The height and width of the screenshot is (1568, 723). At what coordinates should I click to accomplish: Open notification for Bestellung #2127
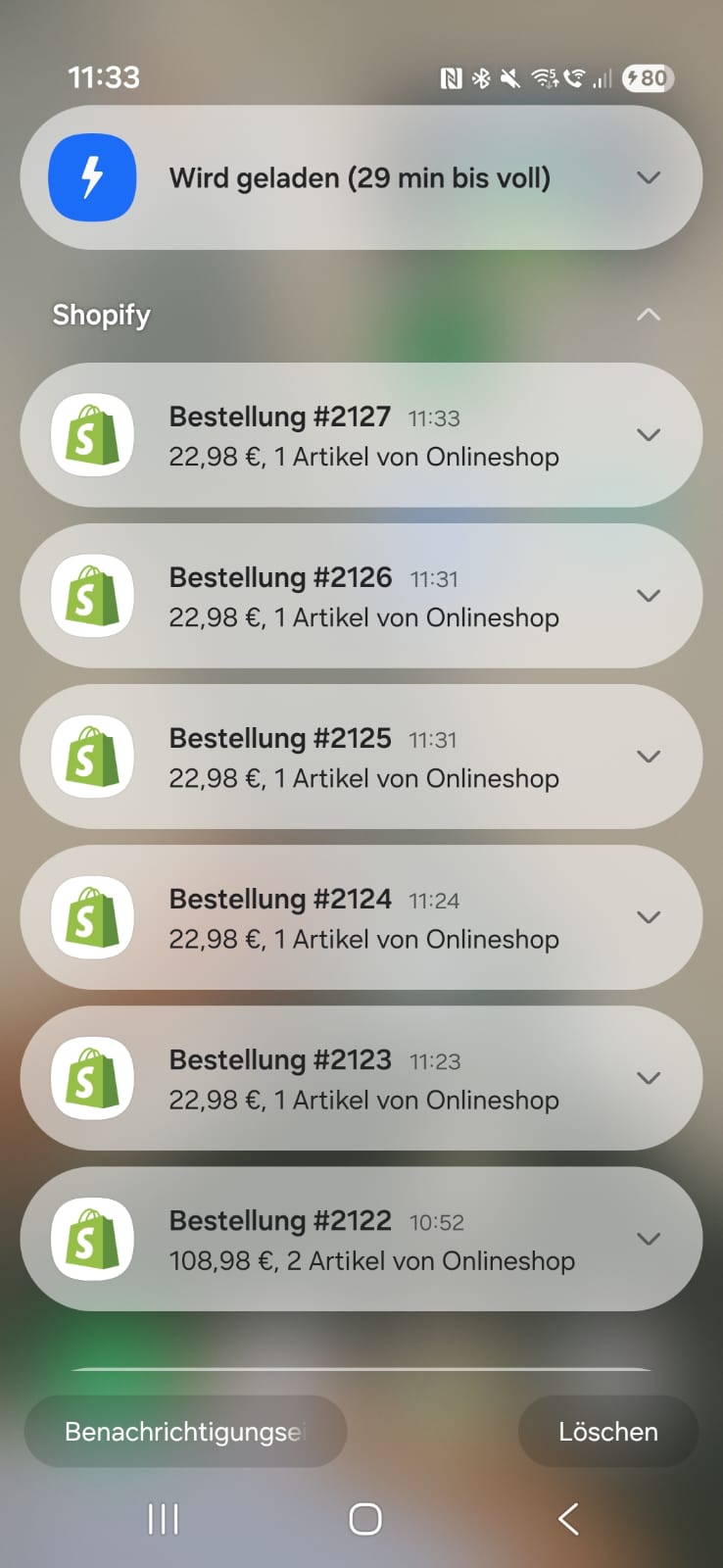pyautogui.click(x=362, y=436)
